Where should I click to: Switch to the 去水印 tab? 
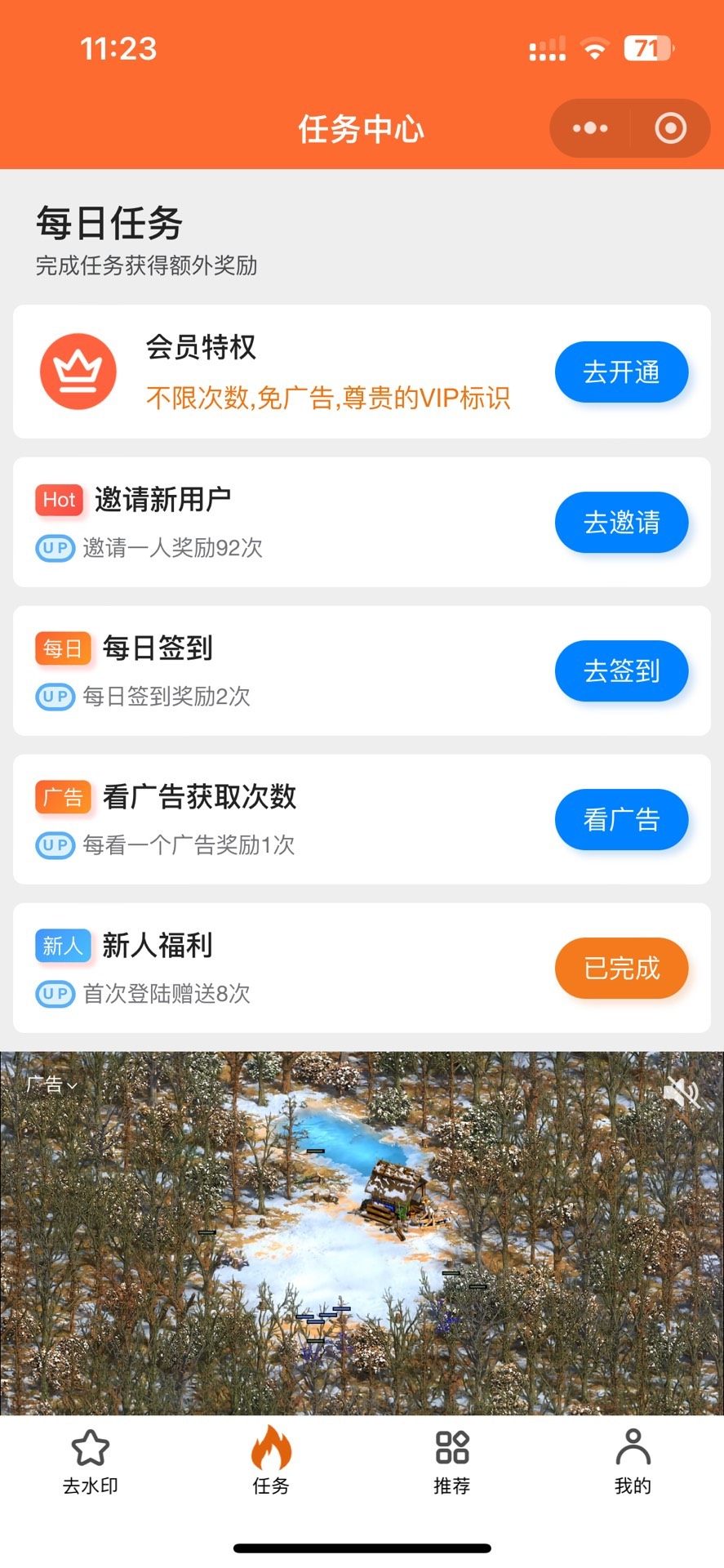(91, 1463)
